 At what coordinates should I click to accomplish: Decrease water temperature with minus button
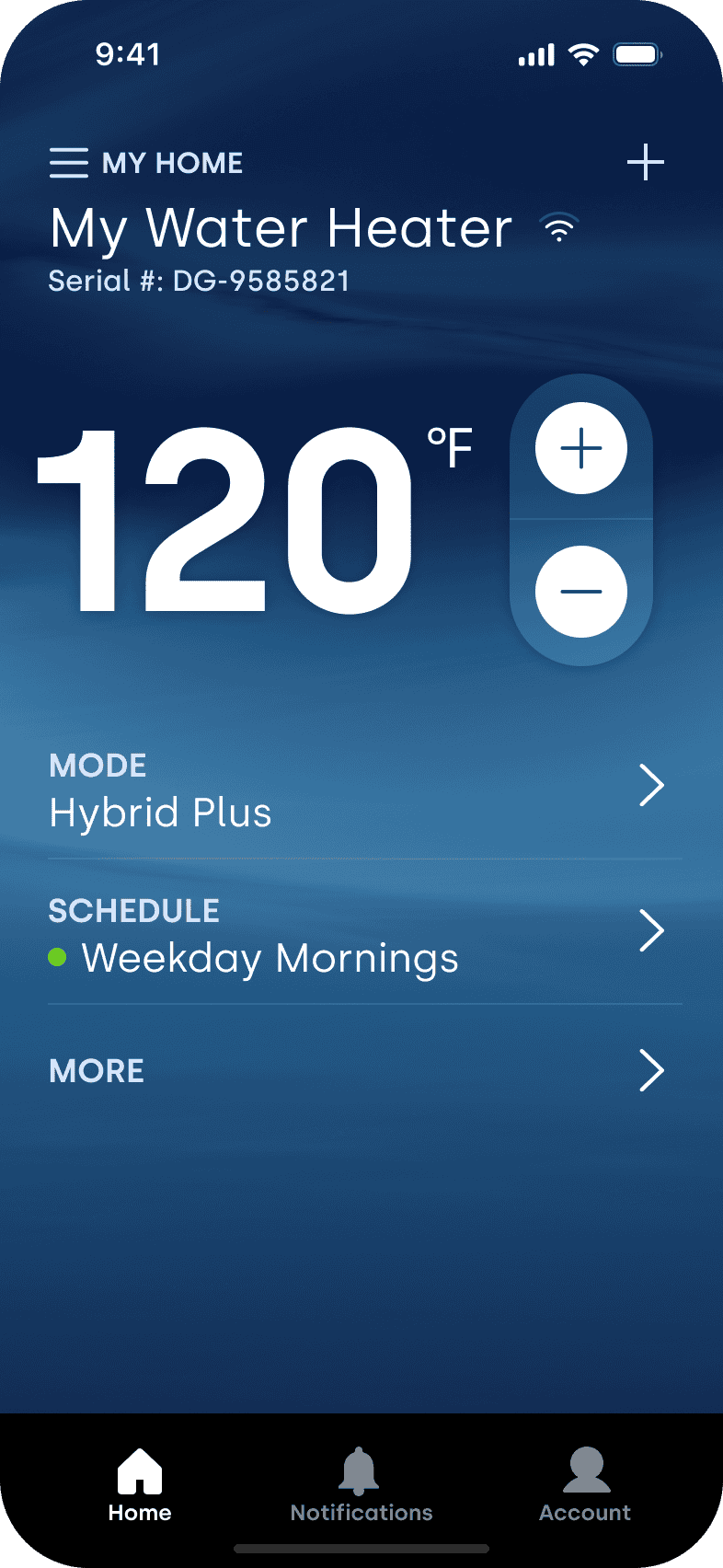[581, 592]
